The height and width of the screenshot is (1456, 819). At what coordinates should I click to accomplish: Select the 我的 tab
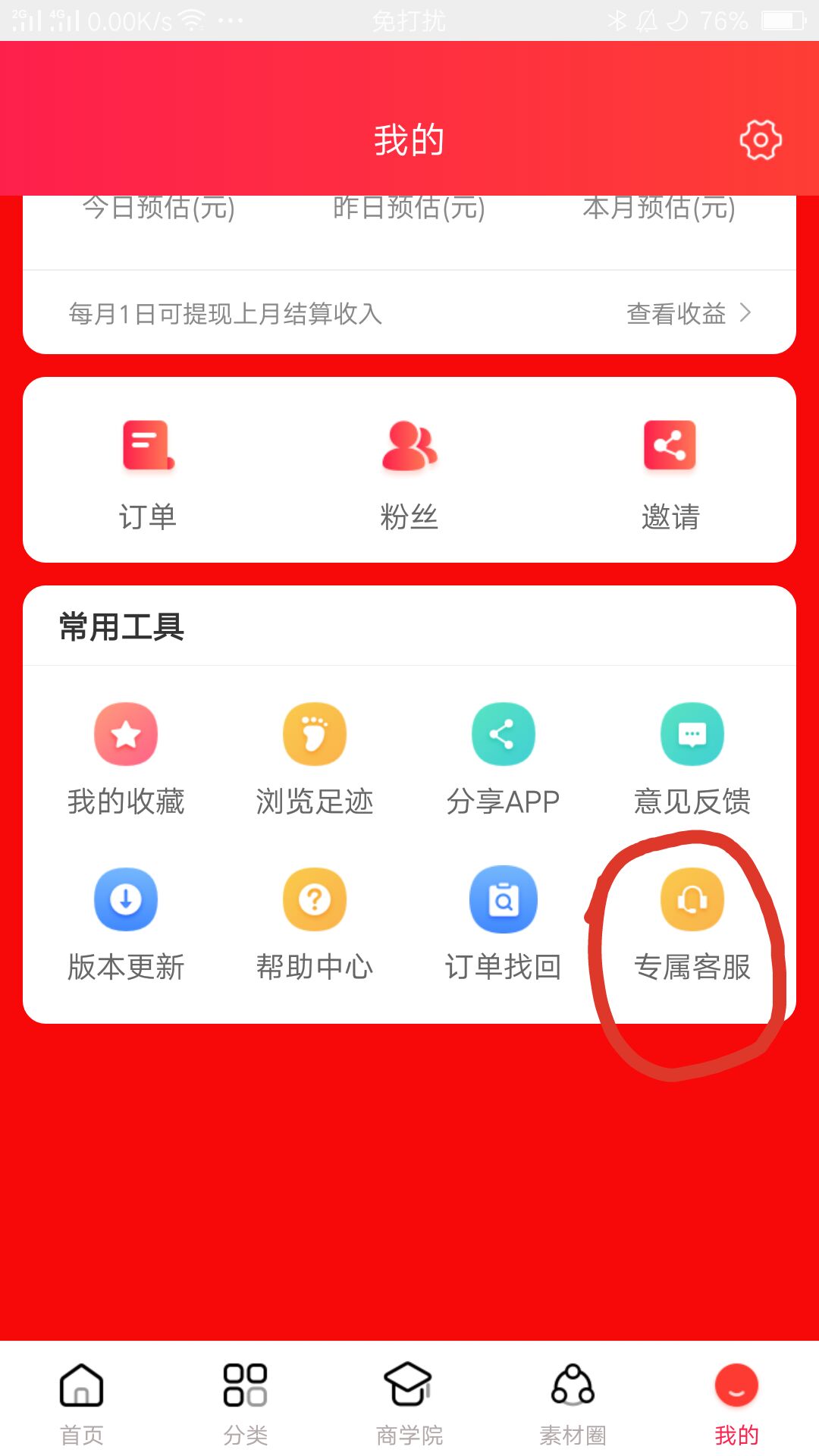(736, 1401)
